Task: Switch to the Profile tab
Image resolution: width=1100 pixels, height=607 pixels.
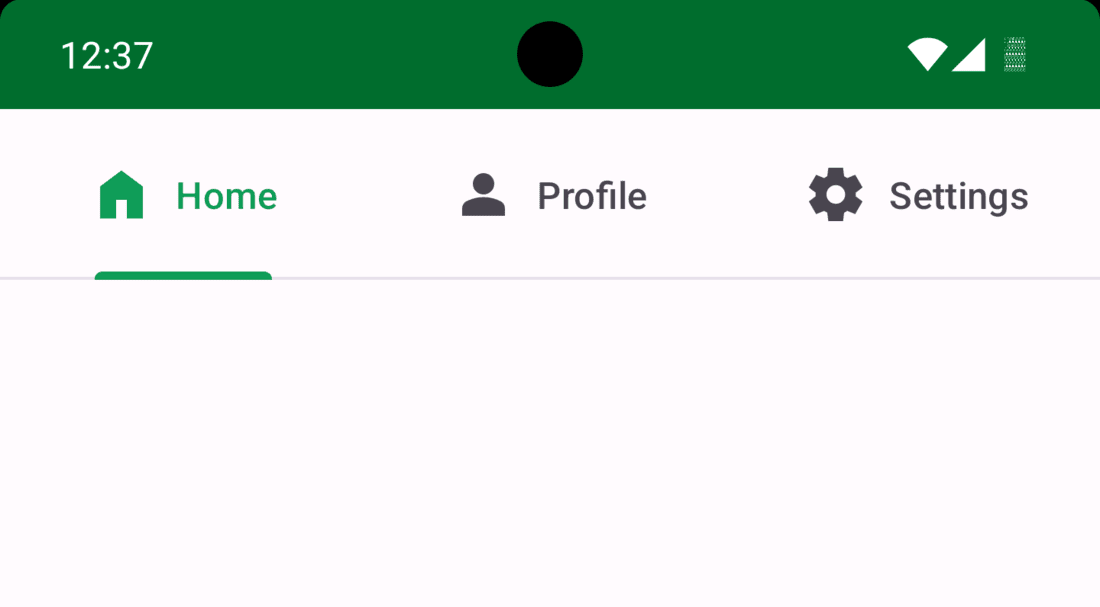Action: [x=553, y=196]
